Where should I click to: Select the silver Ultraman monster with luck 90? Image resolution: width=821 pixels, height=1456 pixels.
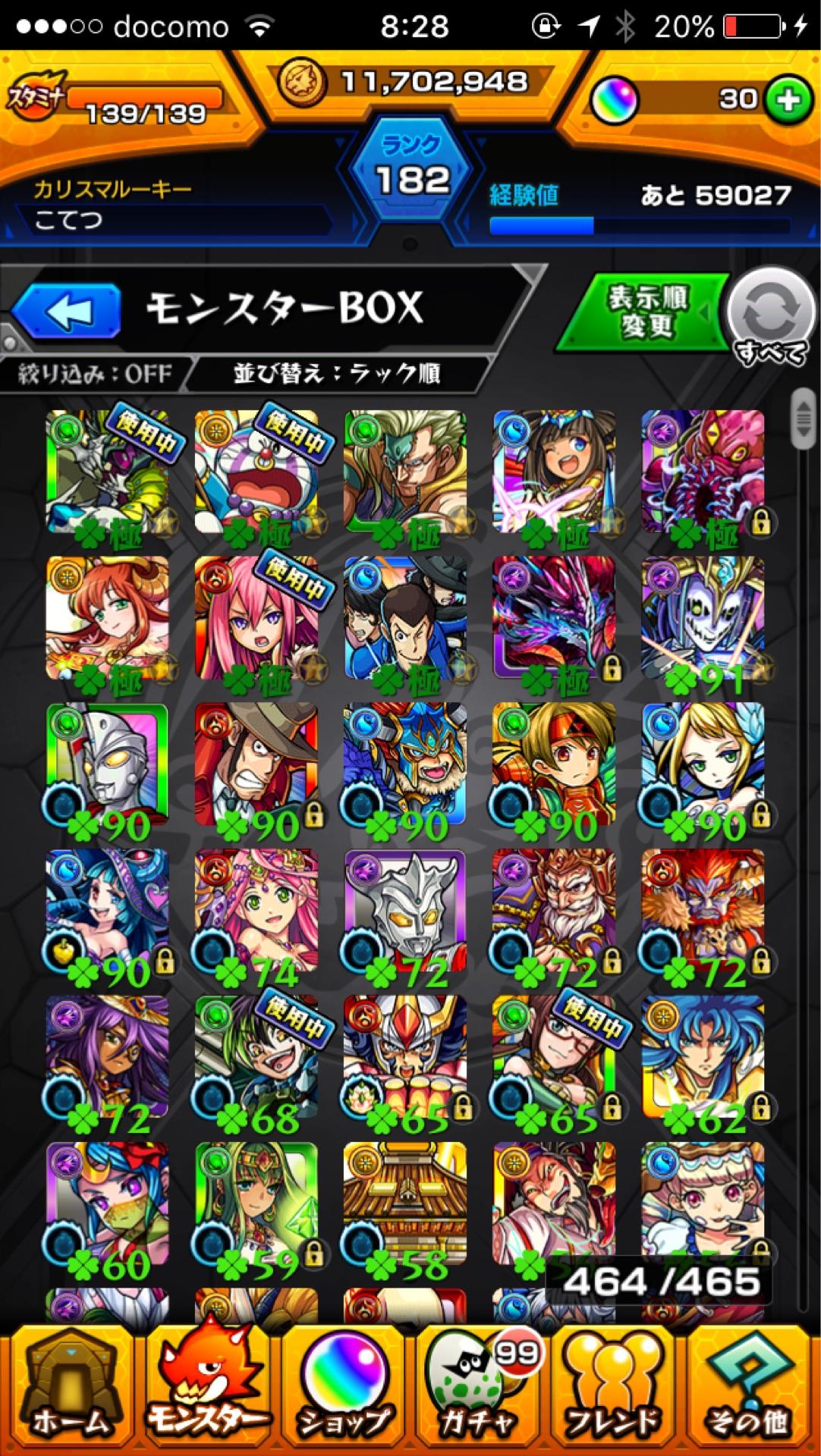(x=107, y=767)
